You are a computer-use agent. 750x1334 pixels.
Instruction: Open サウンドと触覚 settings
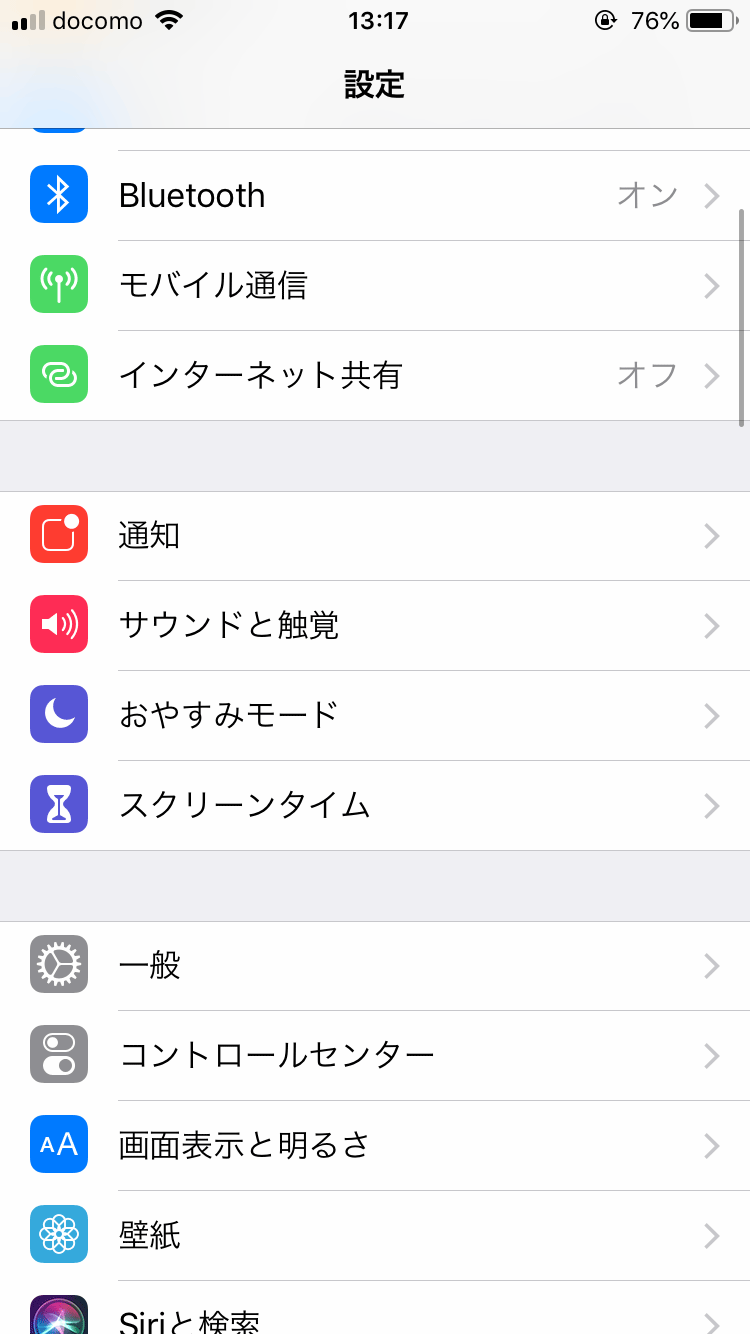tap(375, 625)
